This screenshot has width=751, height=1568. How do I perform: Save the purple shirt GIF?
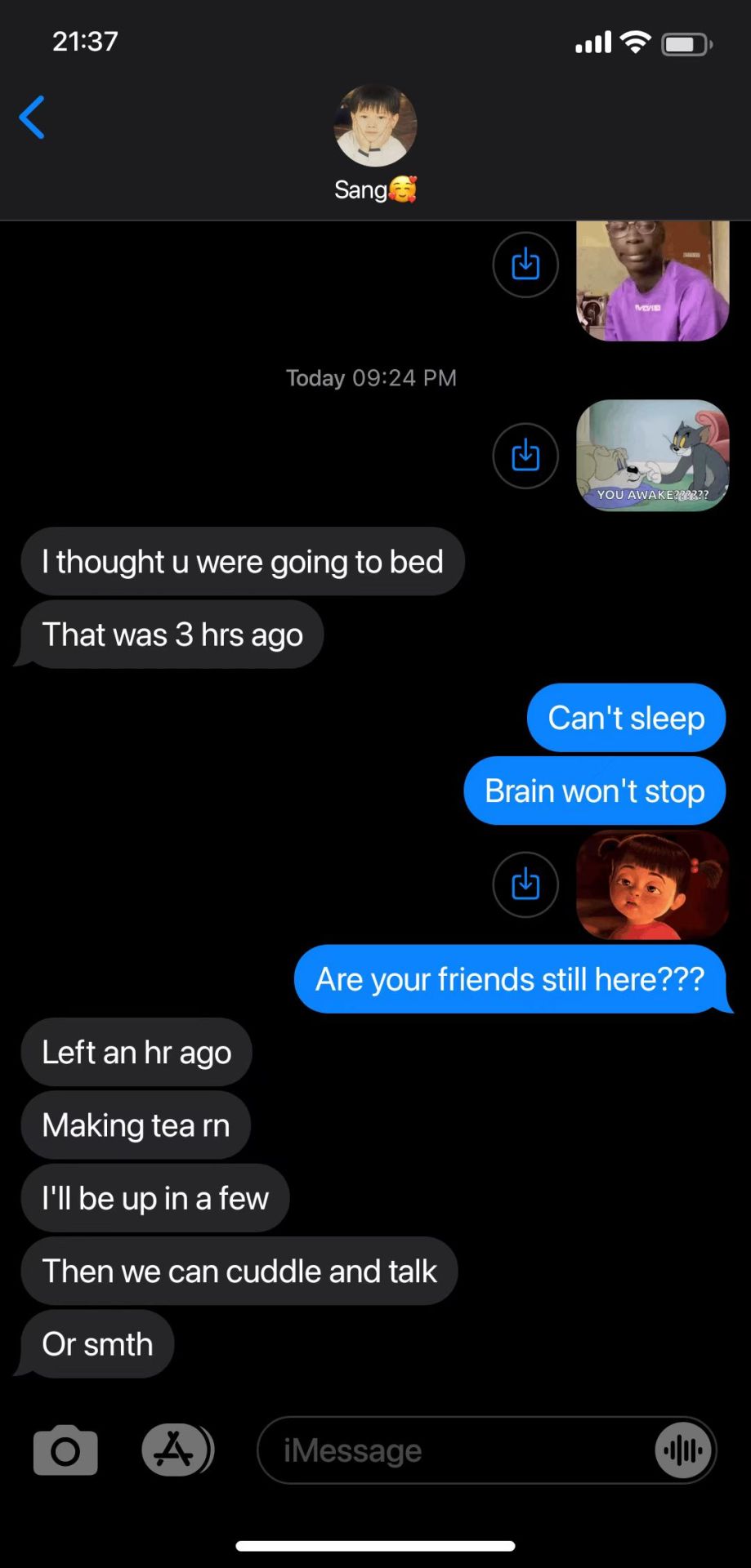coord(525,265)
